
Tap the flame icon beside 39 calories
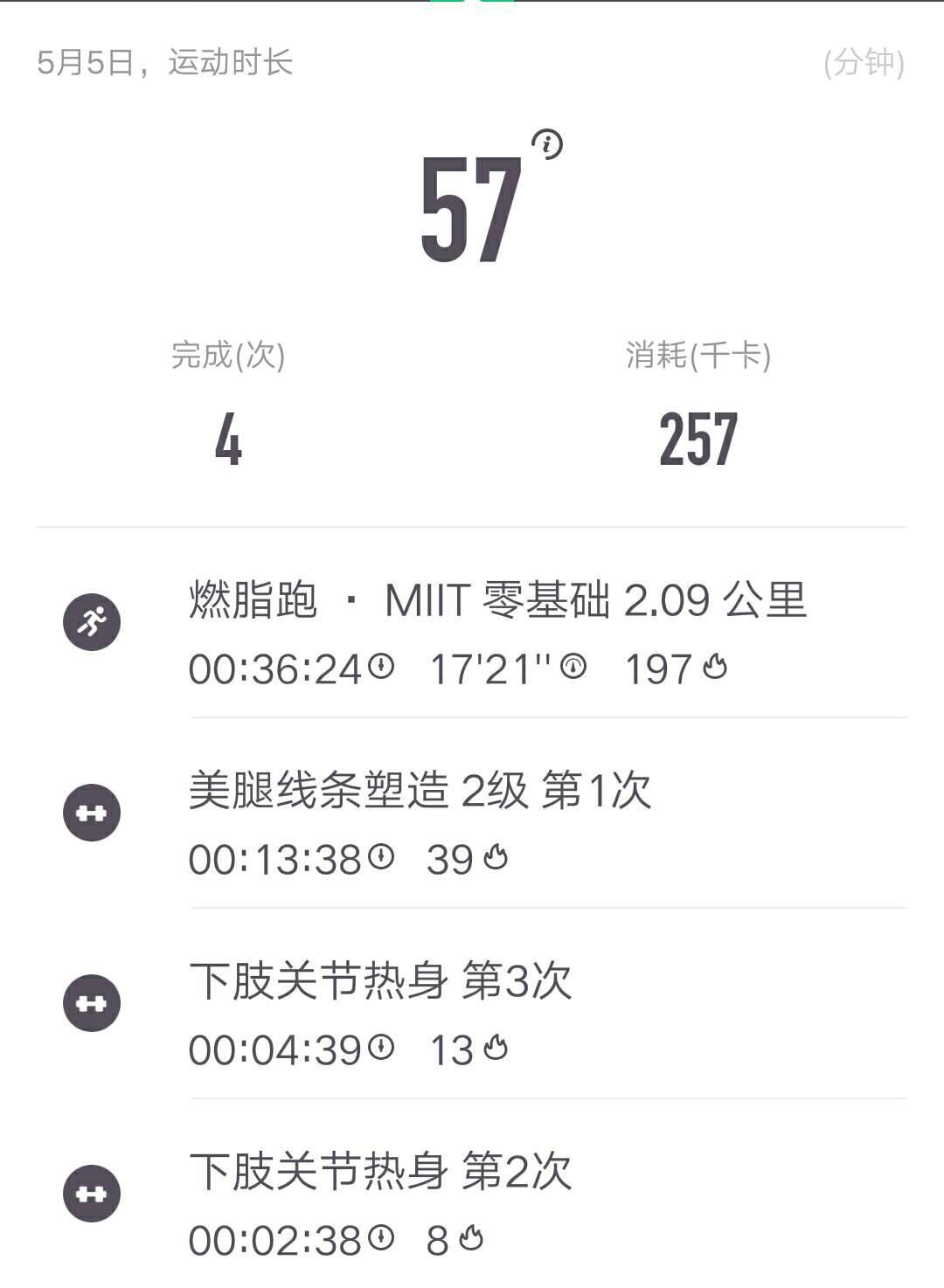[496, 858]
